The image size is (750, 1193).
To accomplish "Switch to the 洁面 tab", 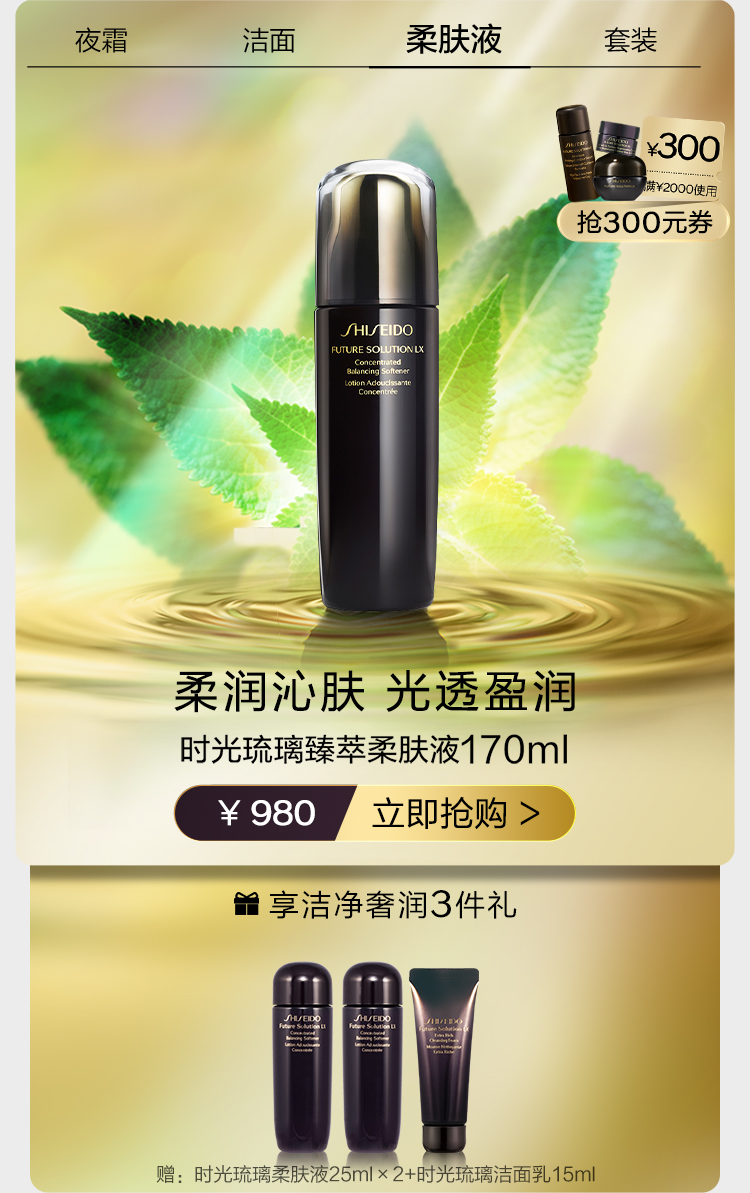I will [269, 41].
